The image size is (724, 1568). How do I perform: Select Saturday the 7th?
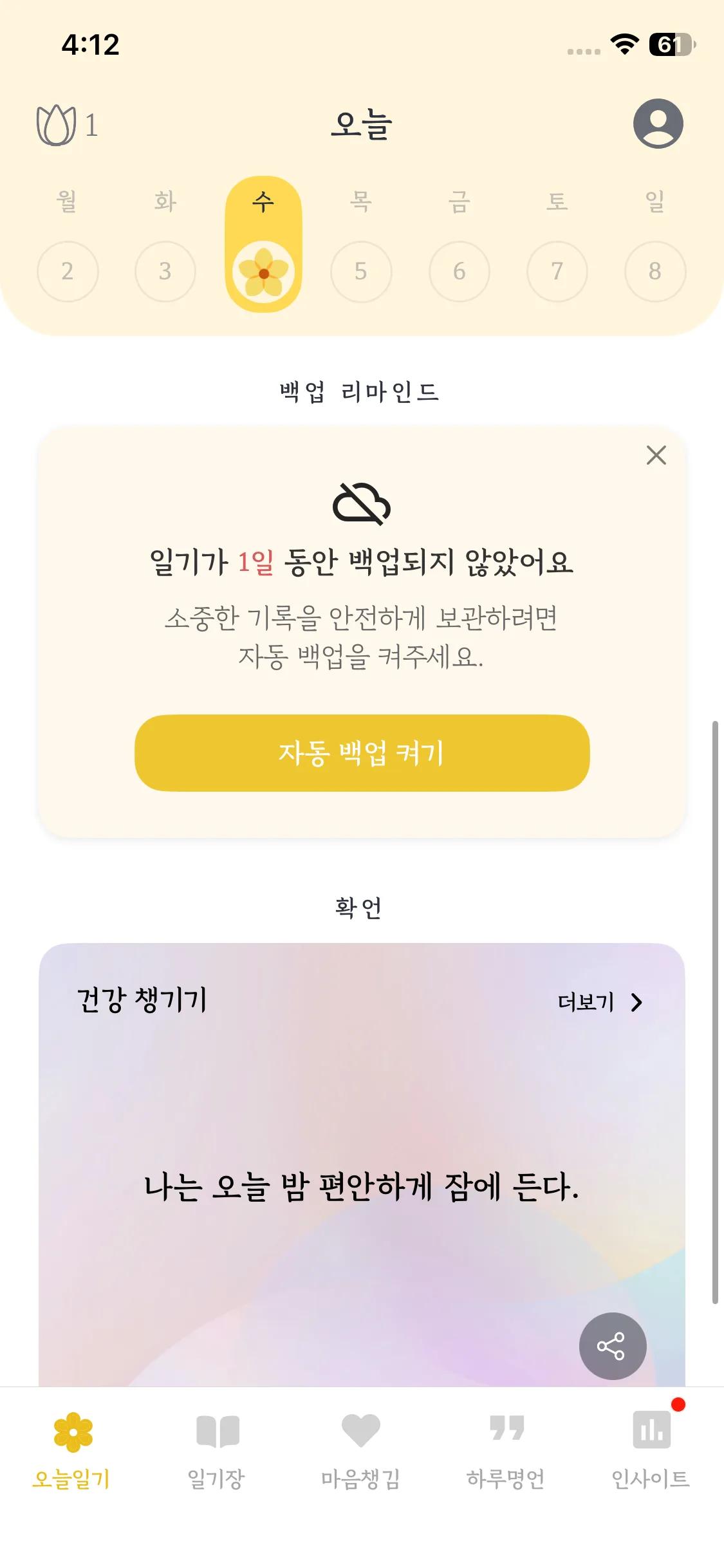[x=557, y=271]
